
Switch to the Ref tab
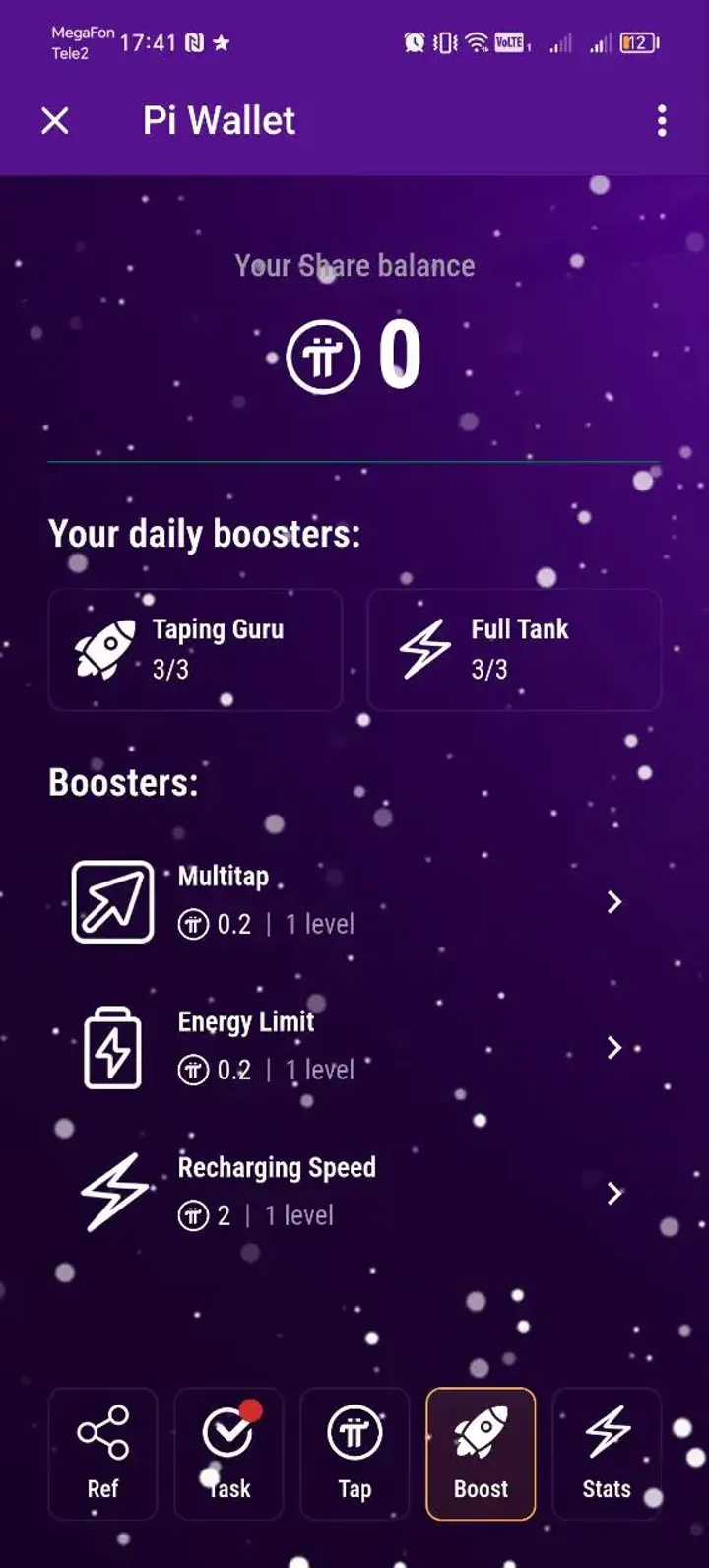102,1453
